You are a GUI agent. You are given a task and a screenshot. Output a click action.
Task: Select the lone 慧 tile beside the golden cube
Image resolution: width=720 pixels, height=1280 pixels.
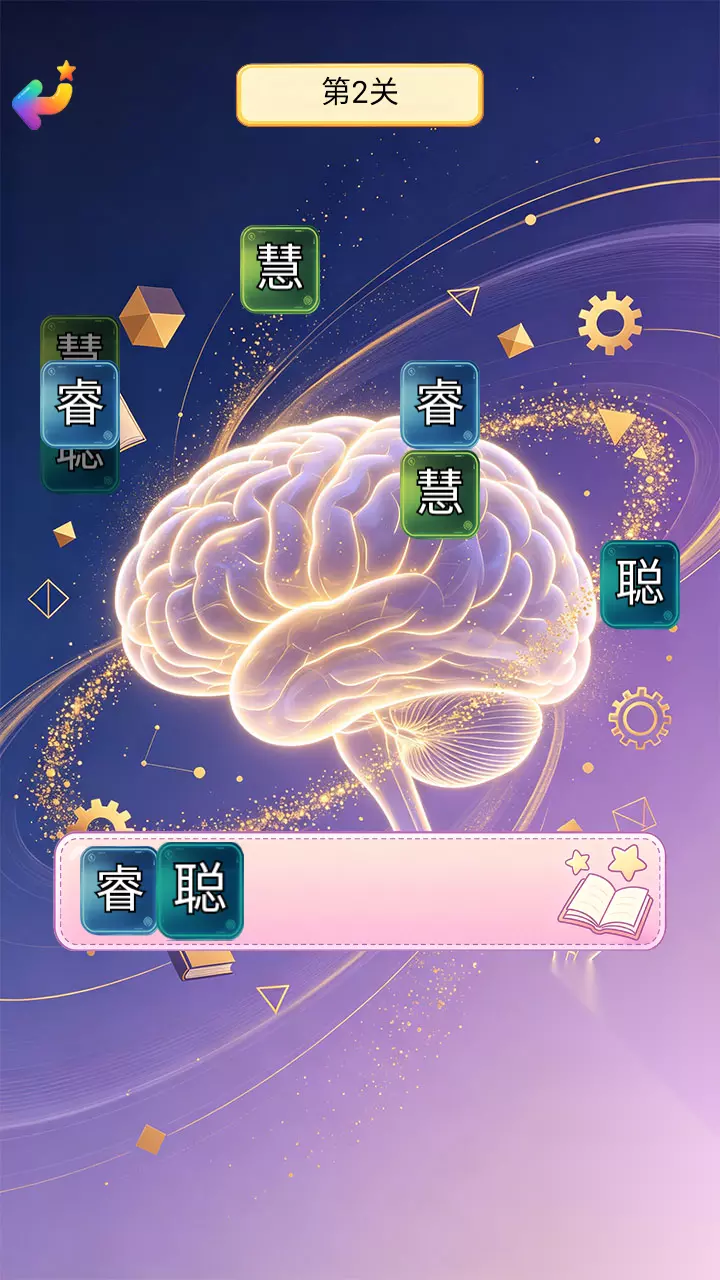pos(280,270)
